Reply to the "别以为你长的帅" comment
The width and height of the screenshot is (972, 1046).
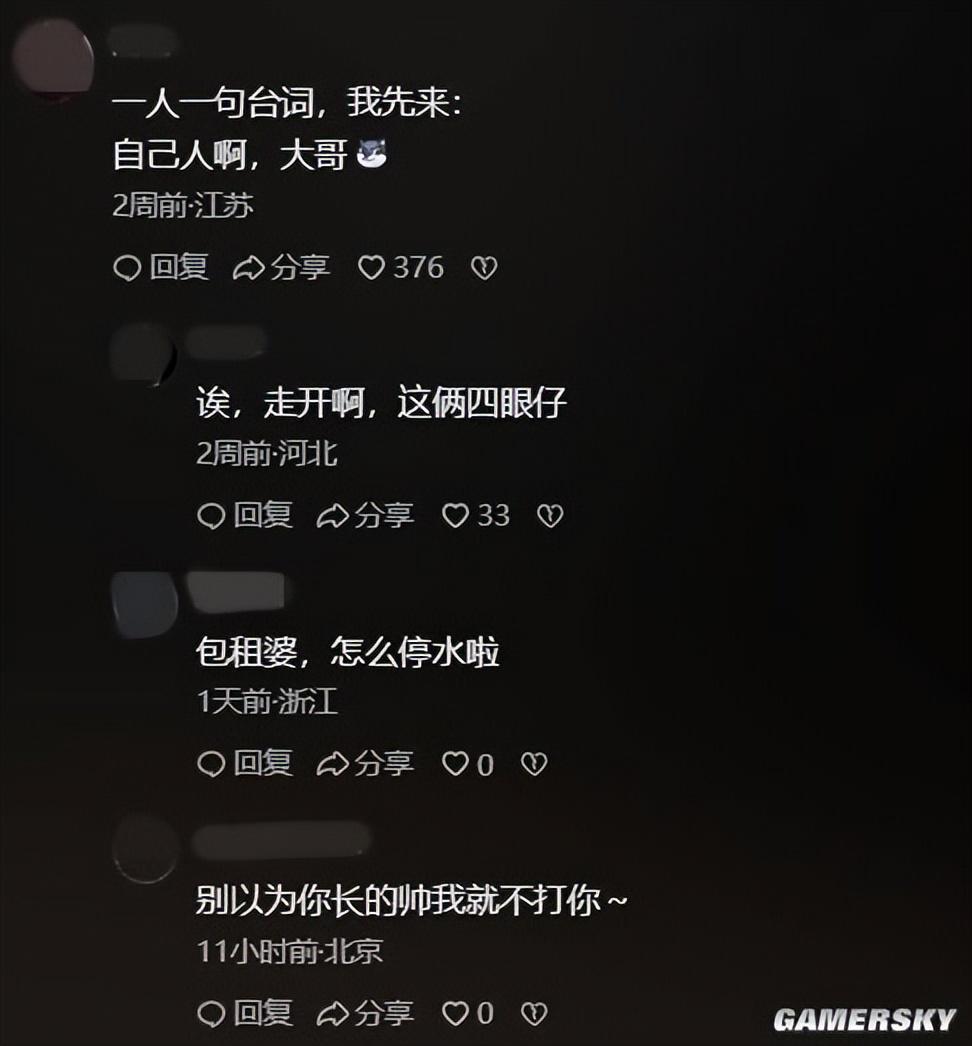244,1013
